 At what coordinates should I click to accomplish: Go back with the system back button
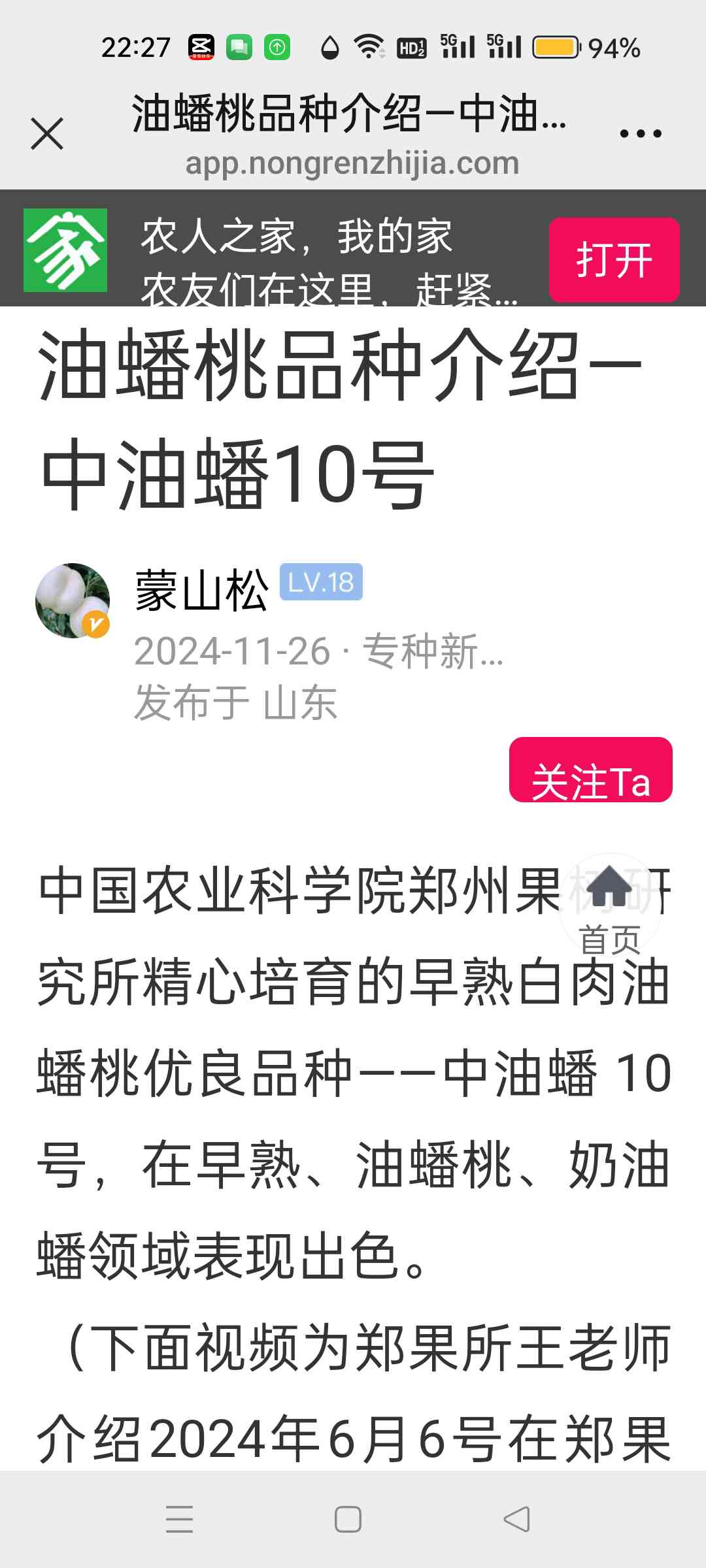pyautogui.click(x=516, y=1519)
